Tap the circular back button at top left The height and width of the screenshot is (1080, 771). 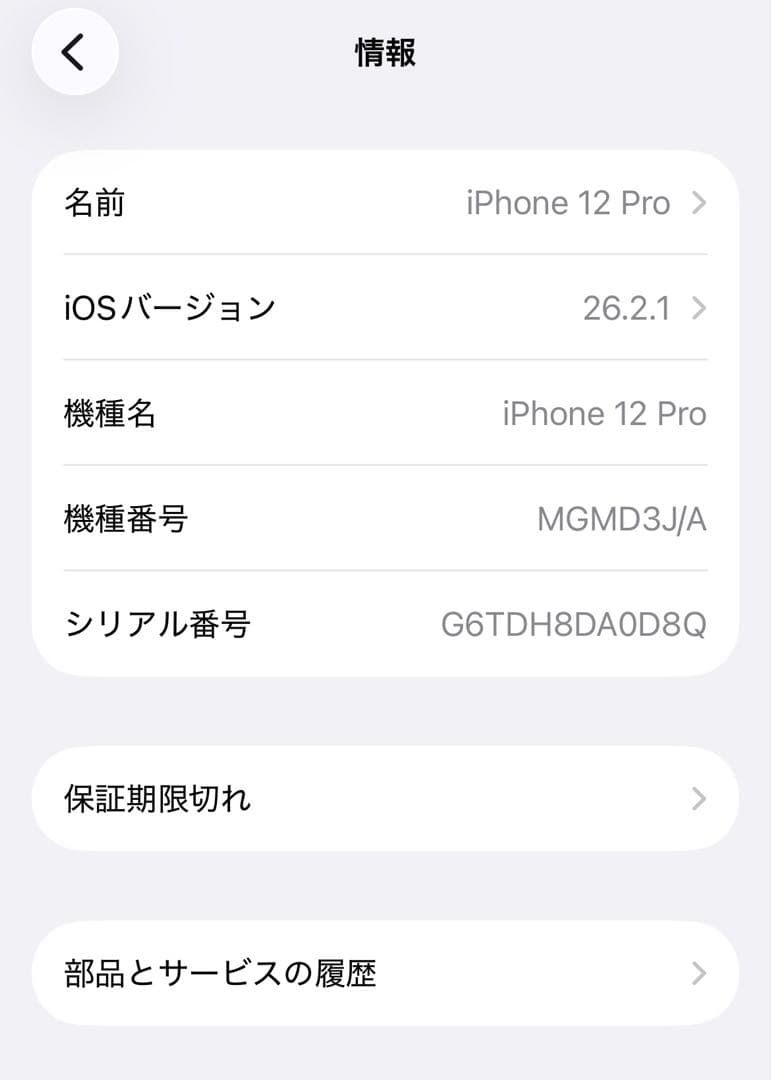[x=74, y=52]
